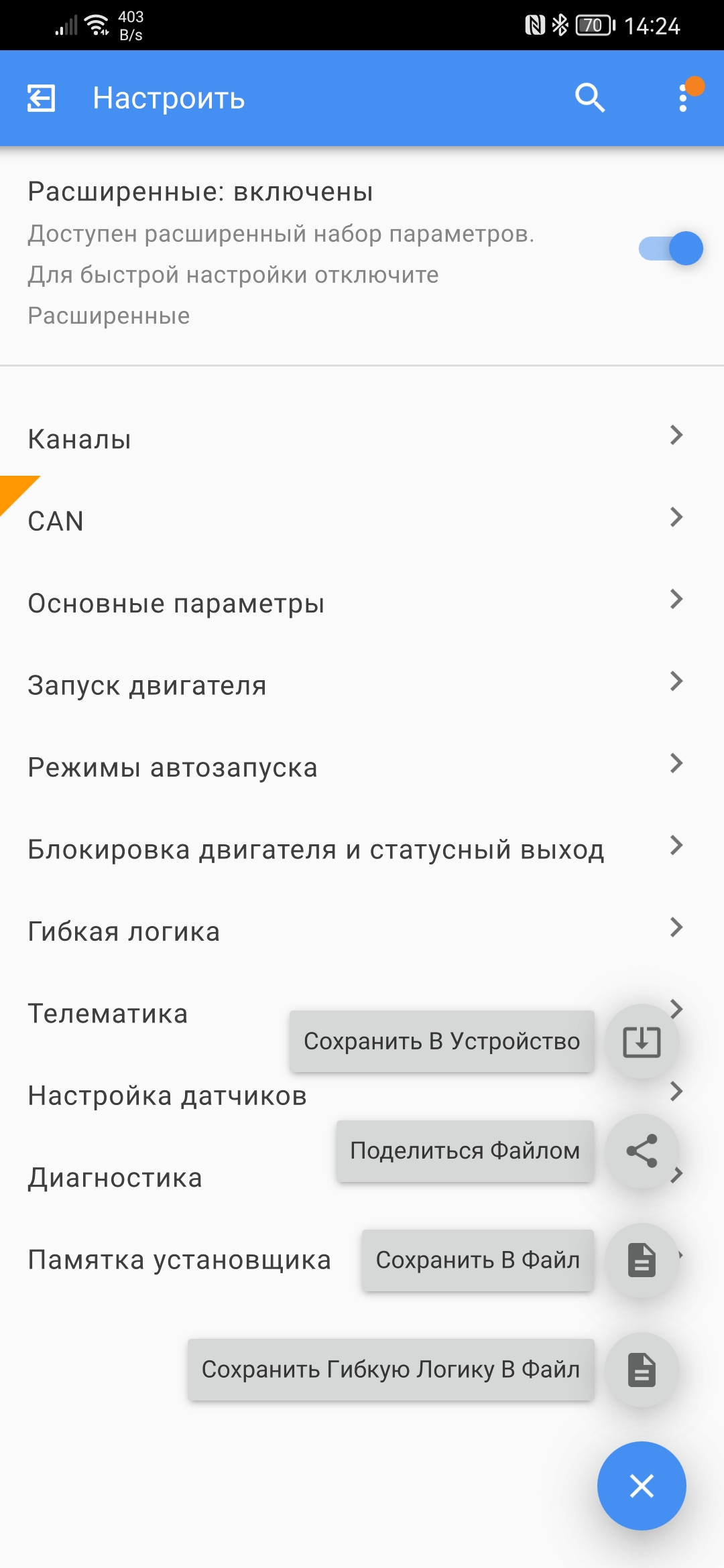Open the overflow menu
Image resolution: width=724 pixels, height=1568 pixels.
pyautogui.click(x=683, y=99)
